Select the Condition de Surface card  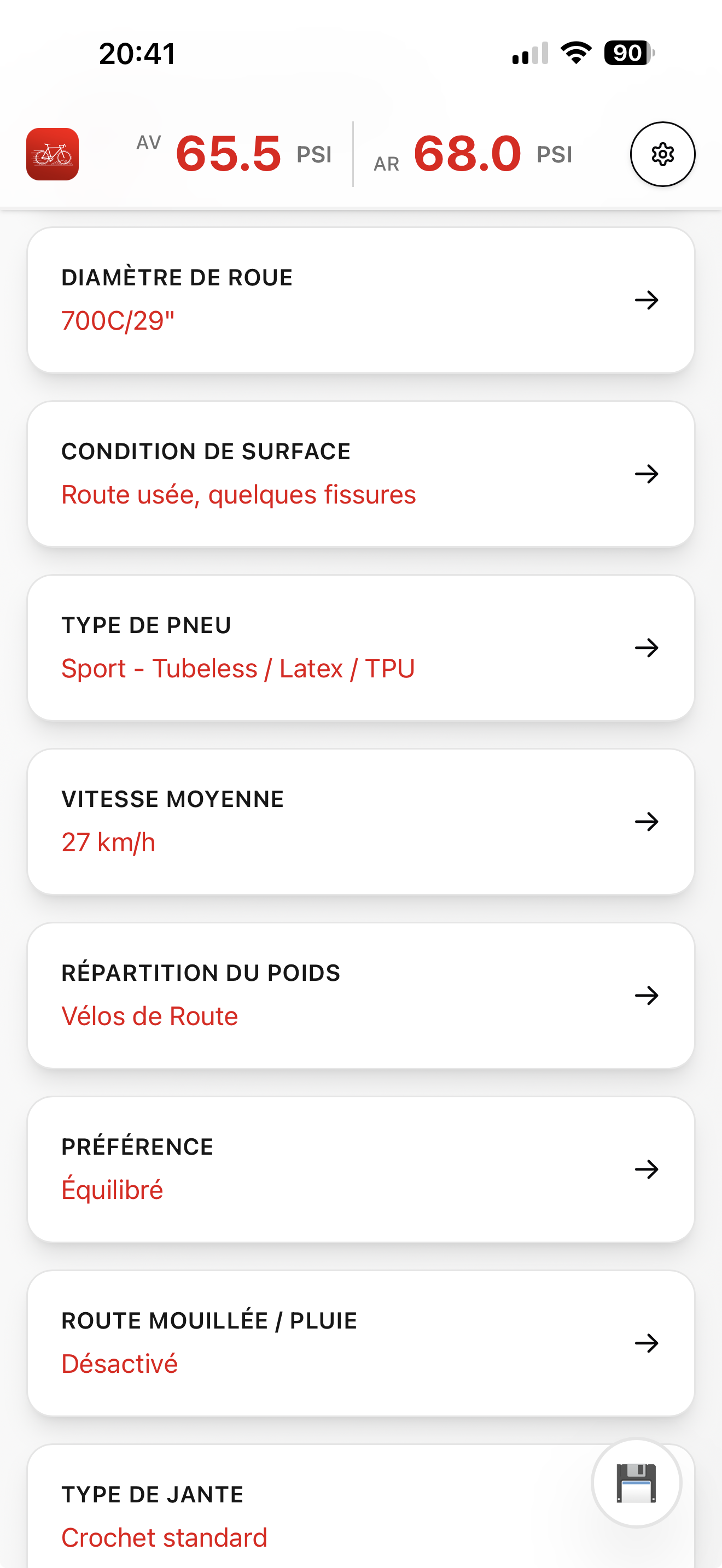click(361, 473)
